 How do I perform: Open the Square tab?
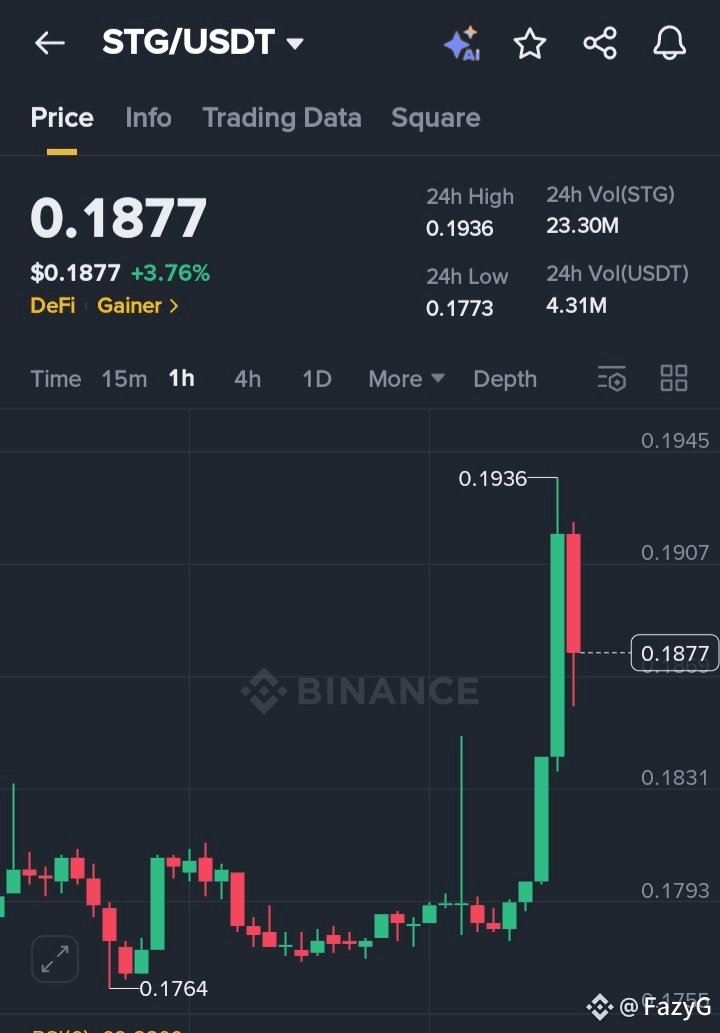[x=435, y=118]
